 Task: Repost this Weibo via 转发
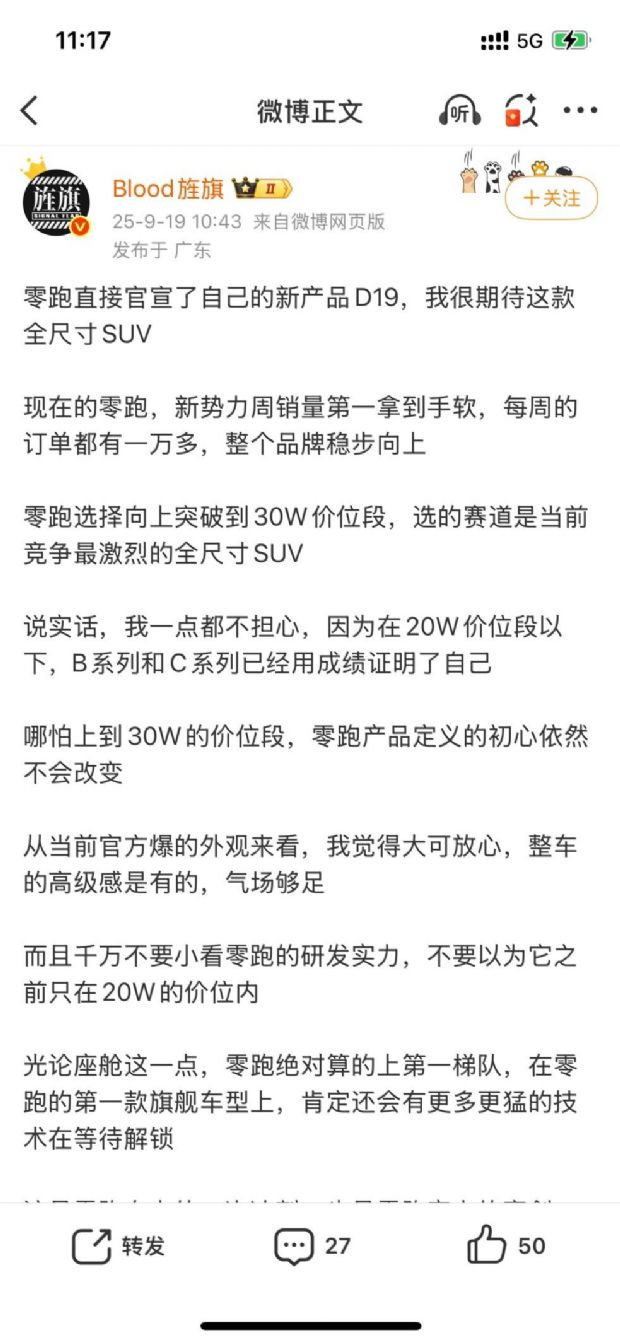click(120, 1246)
